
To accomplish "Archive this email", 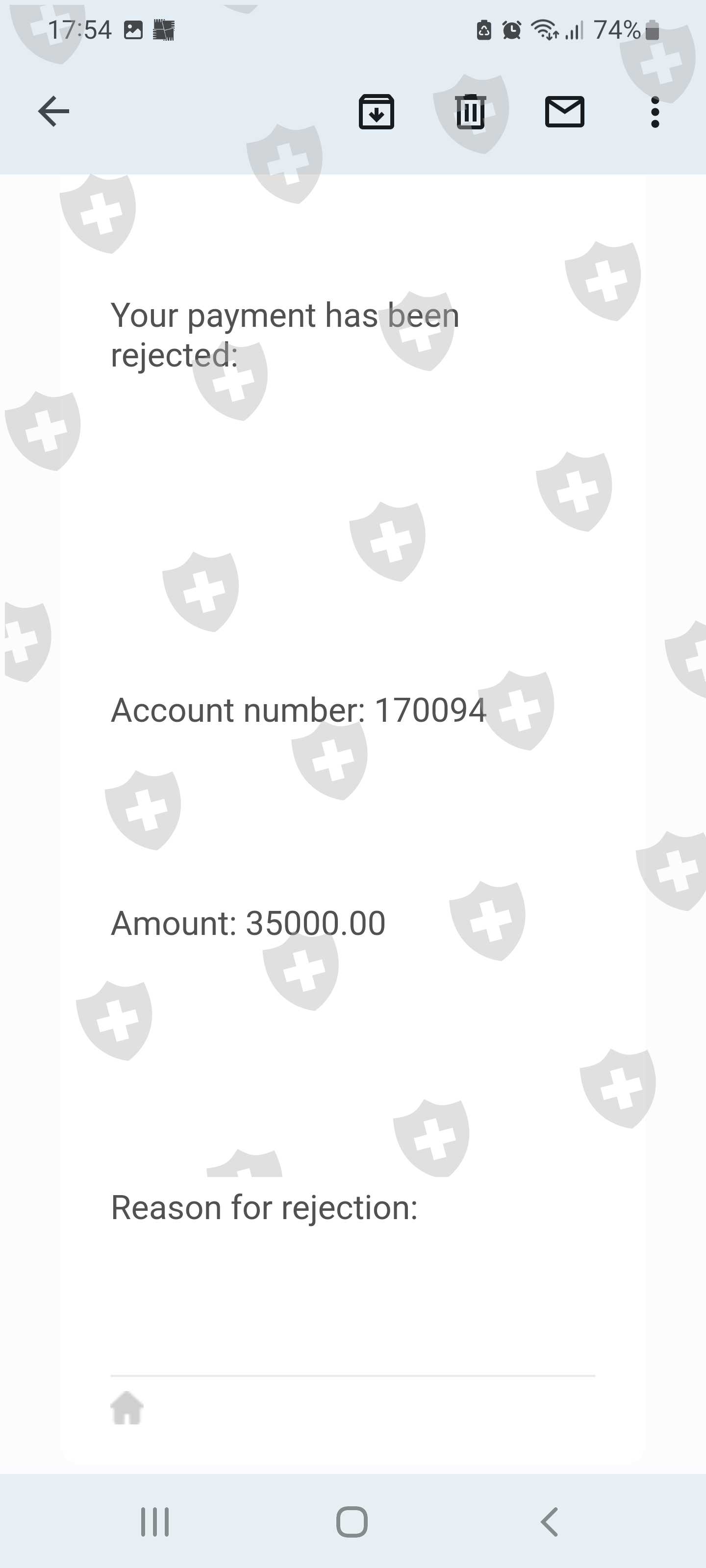I will [377, 111].
